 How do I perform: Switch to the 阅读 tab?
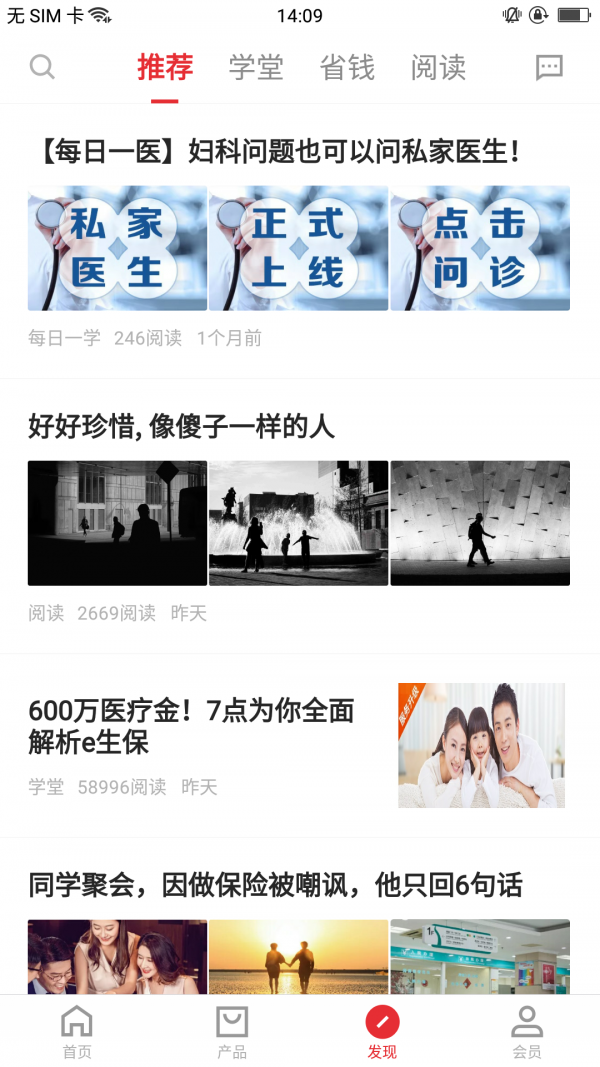438,67
